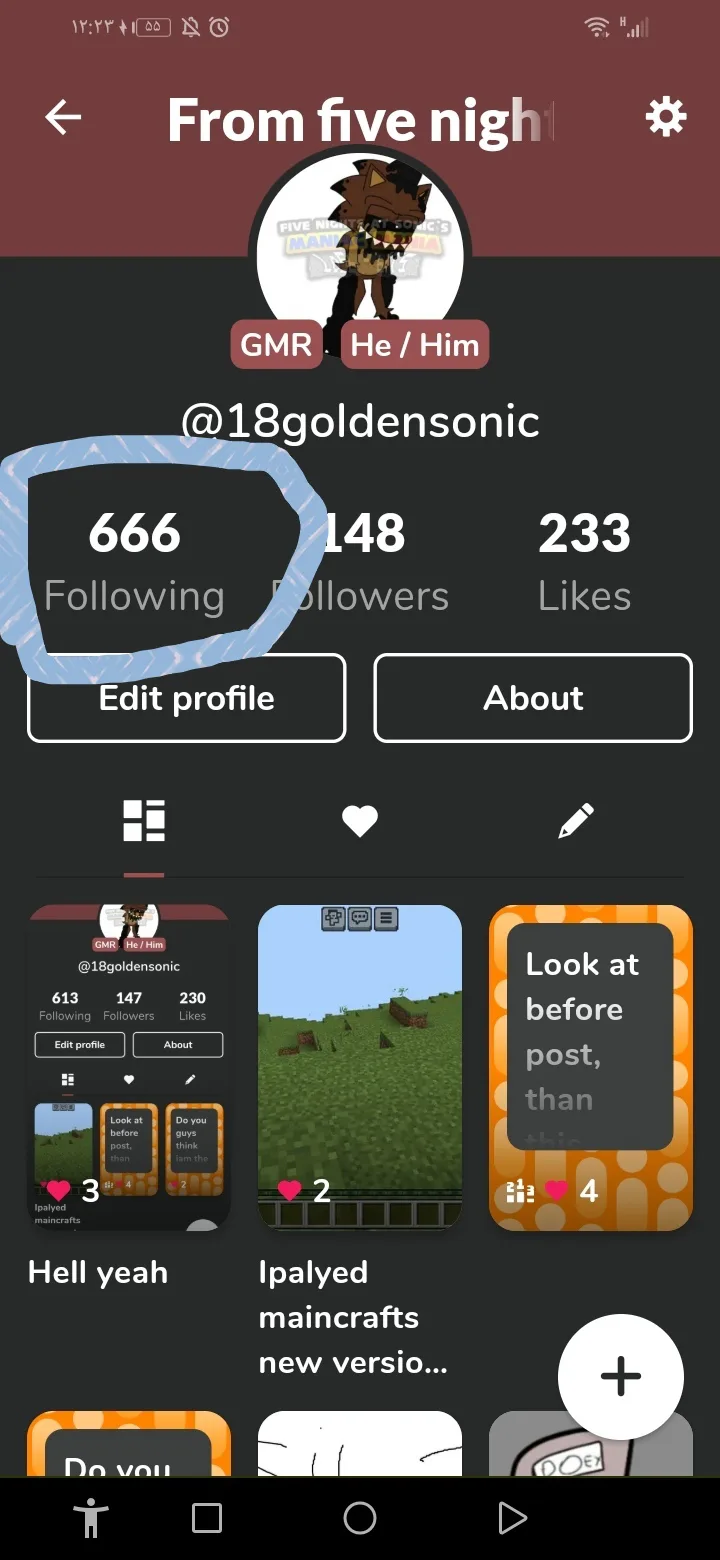Tap the Edit profile button
Image resolution: width=720 pixels, height=1560 pixels.
tap(187, 698)
